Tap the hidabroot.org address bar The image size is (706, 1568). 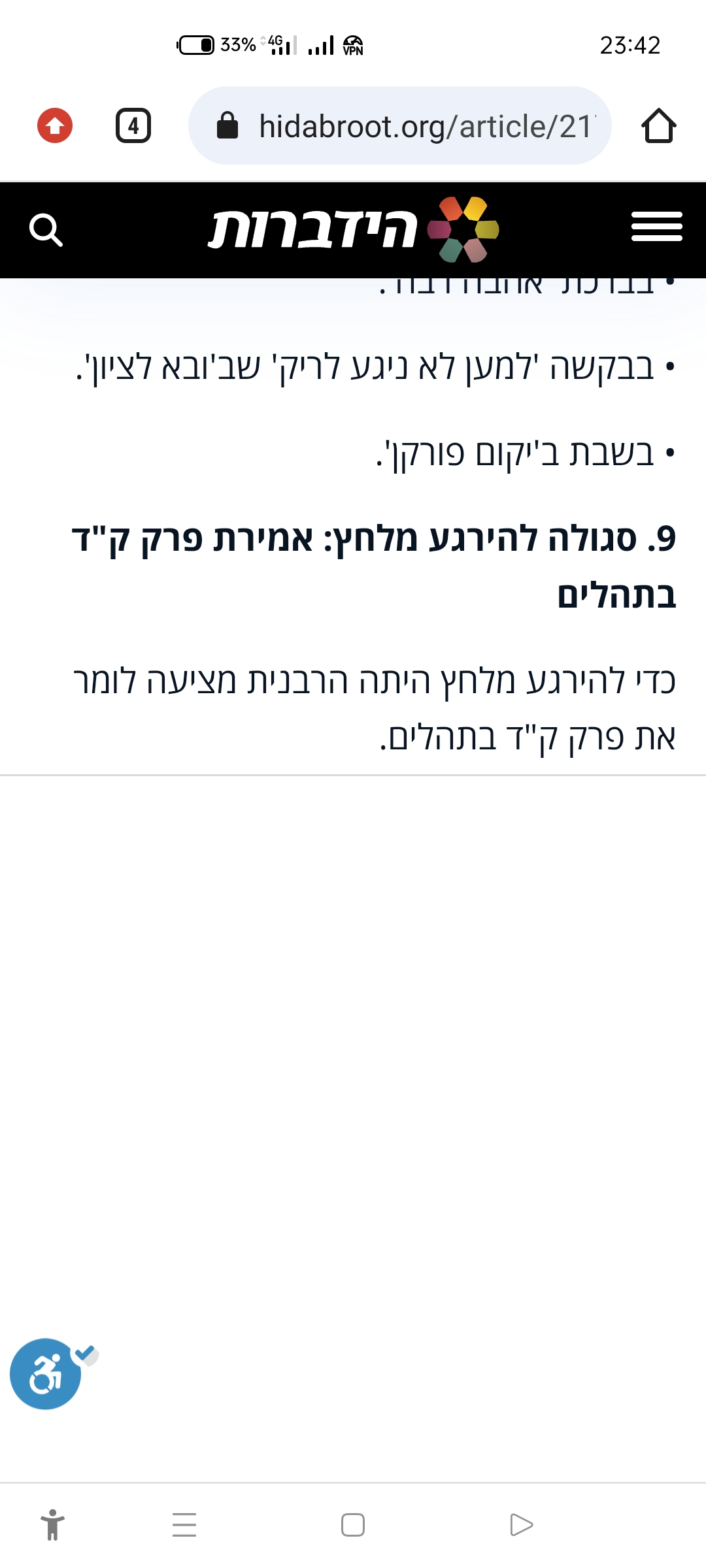(x=400, y=125)
